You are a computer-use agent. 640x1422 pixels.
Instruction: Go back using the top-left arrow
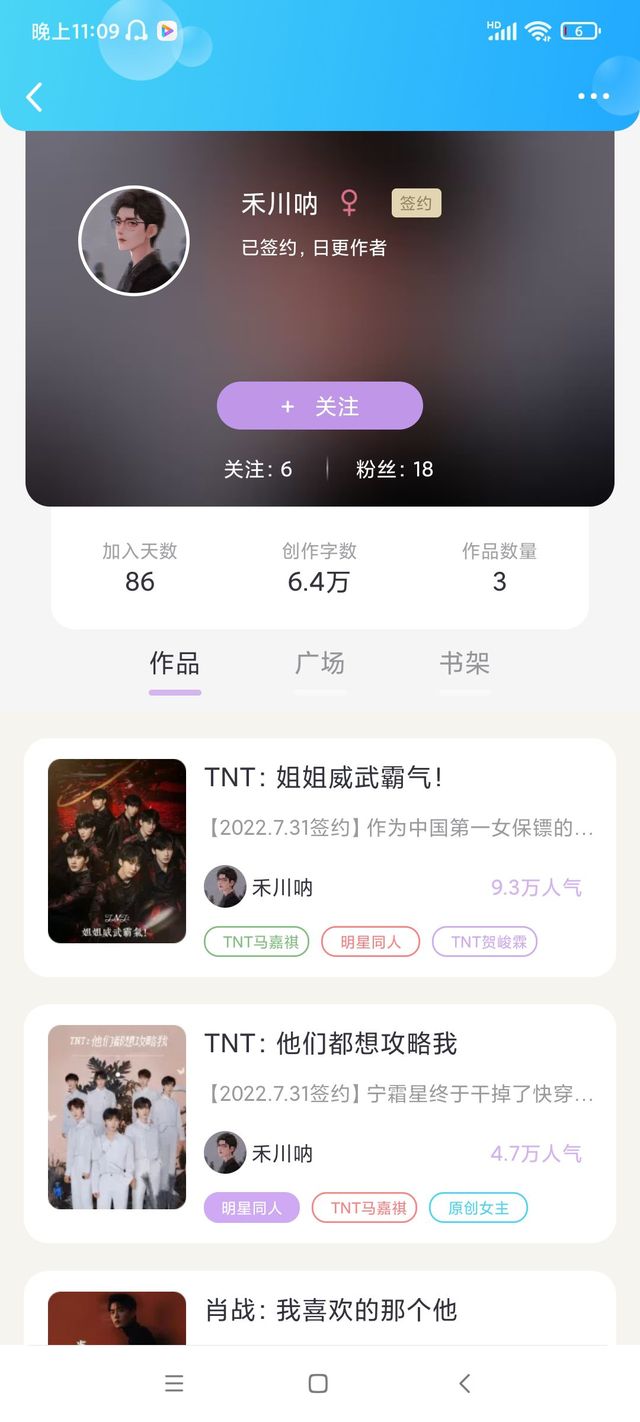[35, 97]
